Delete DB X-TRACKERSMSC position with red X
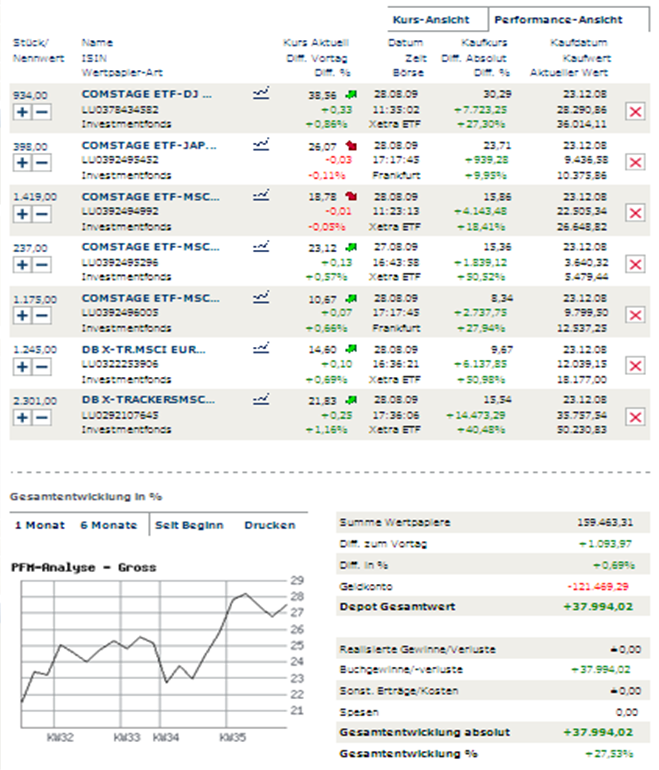This screenshot has height=770, width=659. coord(634,417)
